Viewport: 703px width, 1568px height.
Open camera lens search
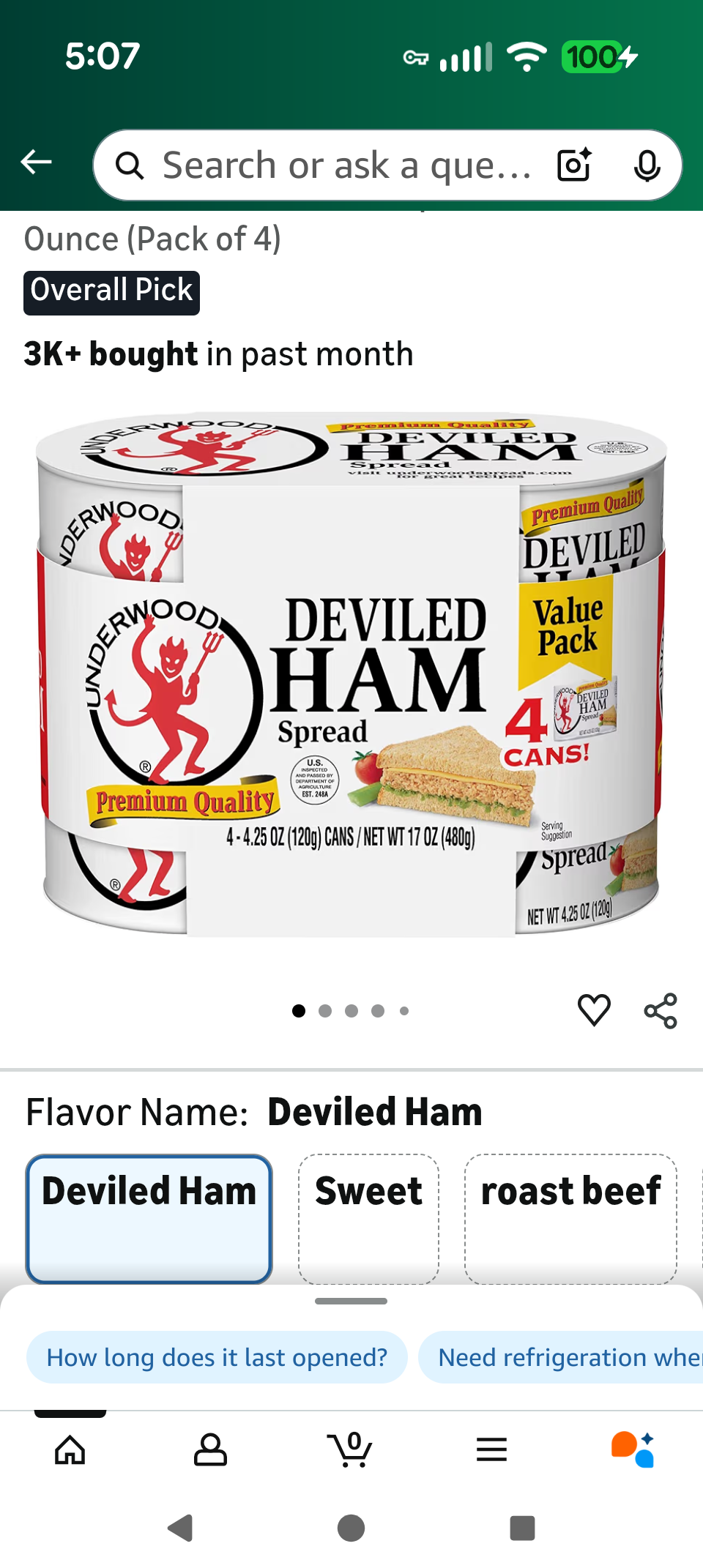[574, 165]
